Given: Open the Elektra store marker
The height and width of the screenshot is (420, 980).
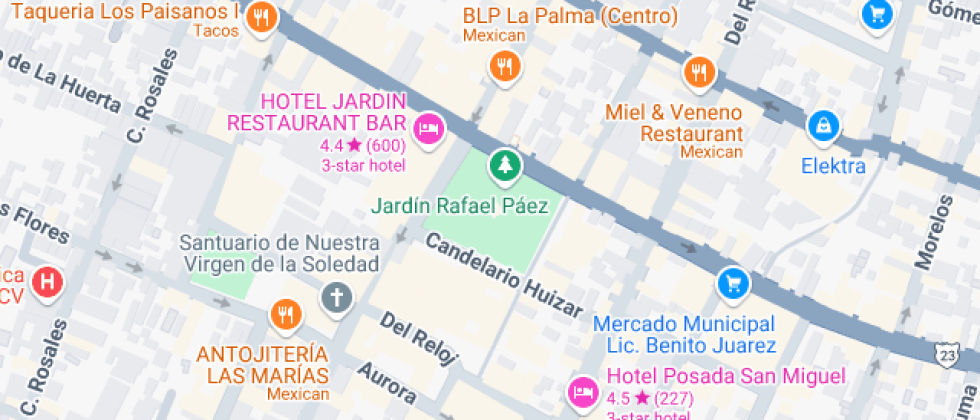Looking at the screenshot, I should coord(822,126).
